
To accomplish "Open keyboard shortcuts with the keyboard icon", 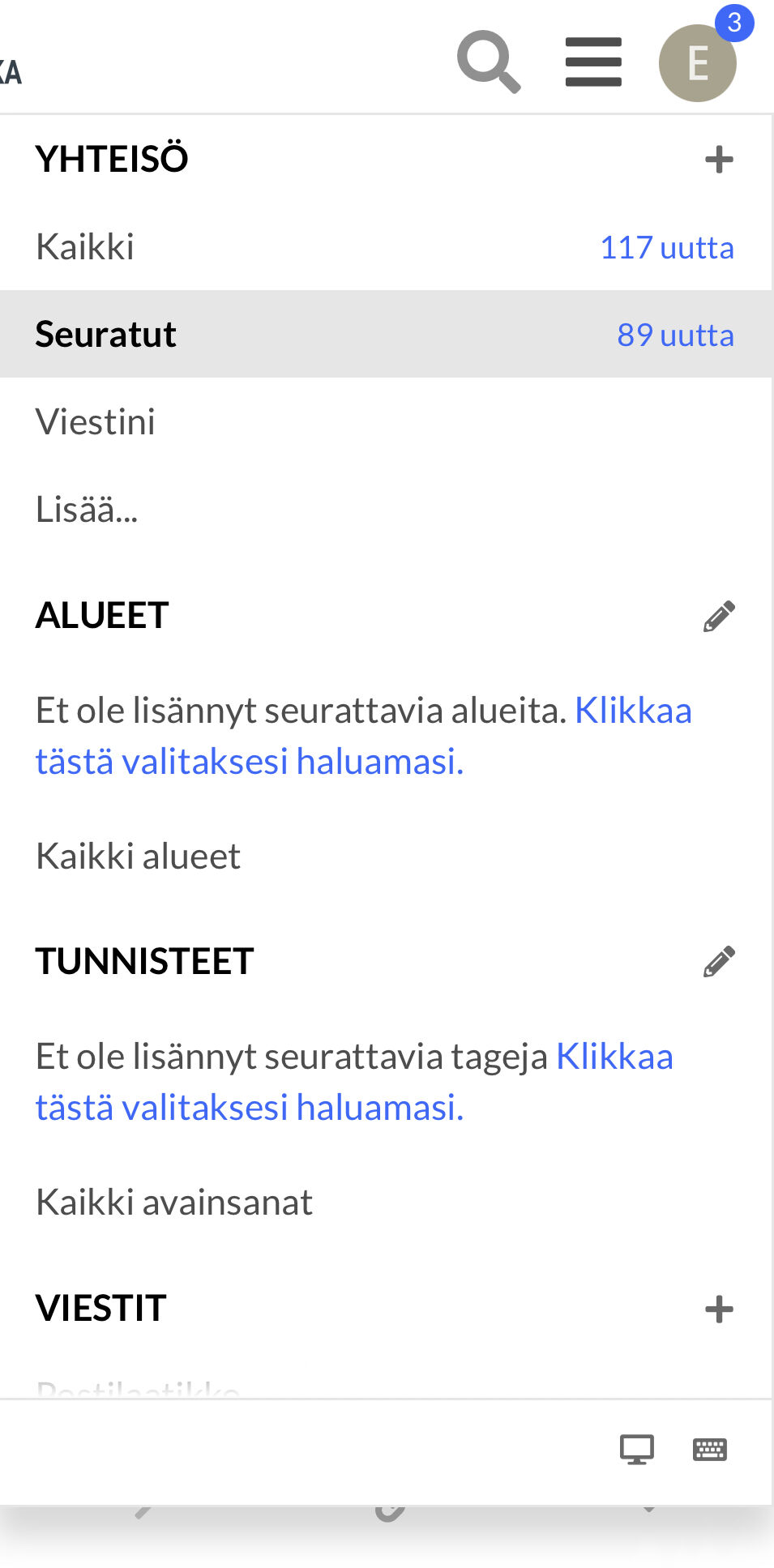I will point(710,1450).
